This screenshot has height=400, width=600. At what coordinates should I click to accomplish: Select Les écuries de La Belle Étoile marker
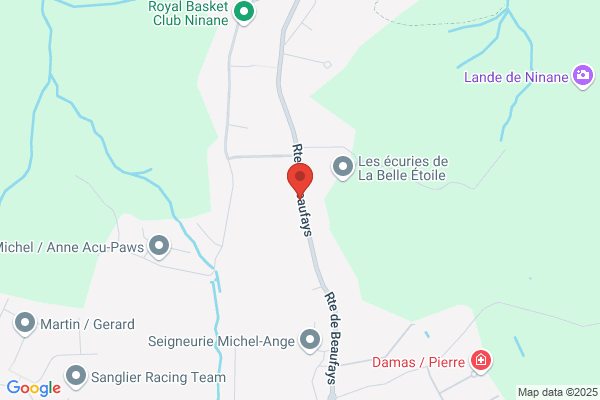343,168
